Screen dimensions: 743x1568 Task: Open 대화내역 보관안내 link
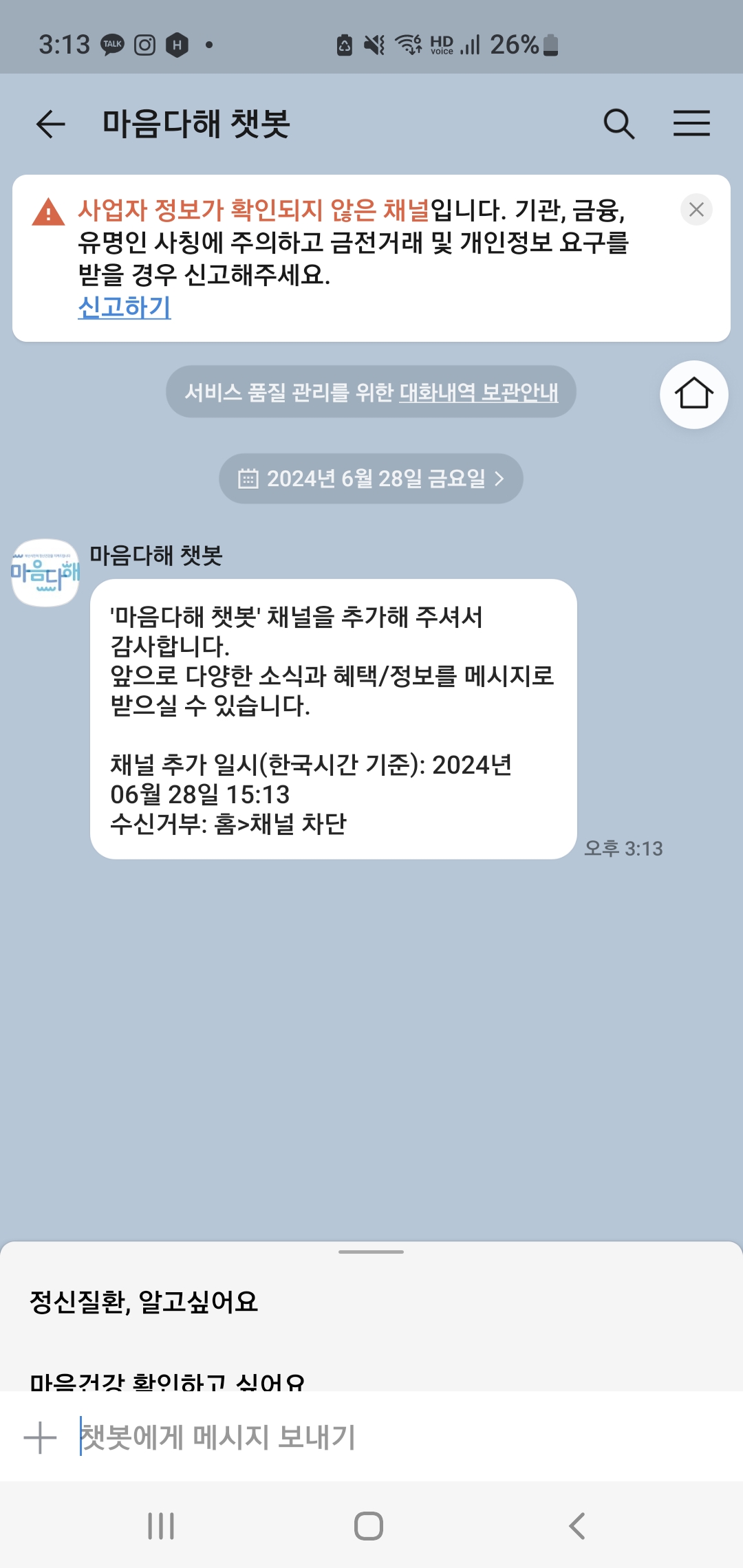479,392
